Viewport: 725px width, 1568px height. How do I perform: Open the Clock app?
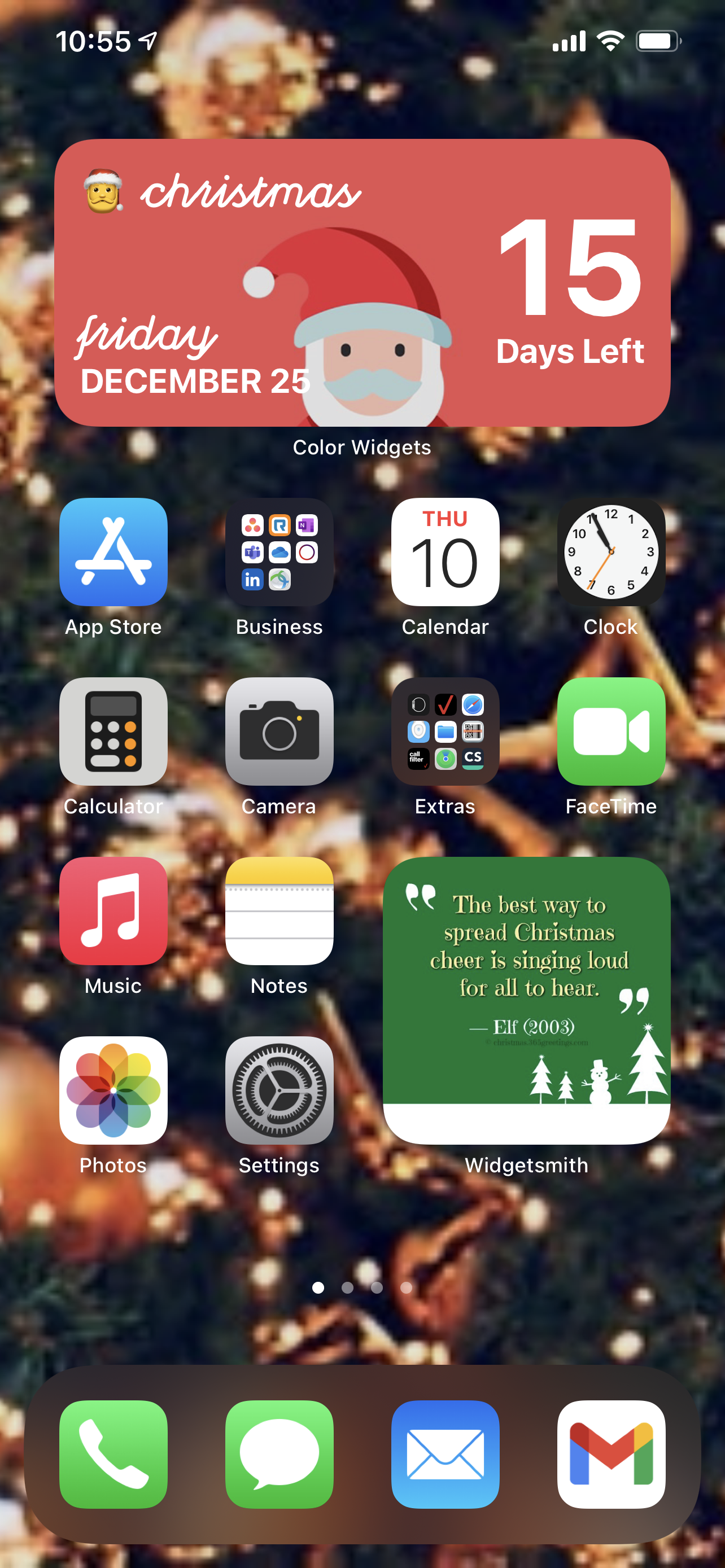(x=611, y=551)
